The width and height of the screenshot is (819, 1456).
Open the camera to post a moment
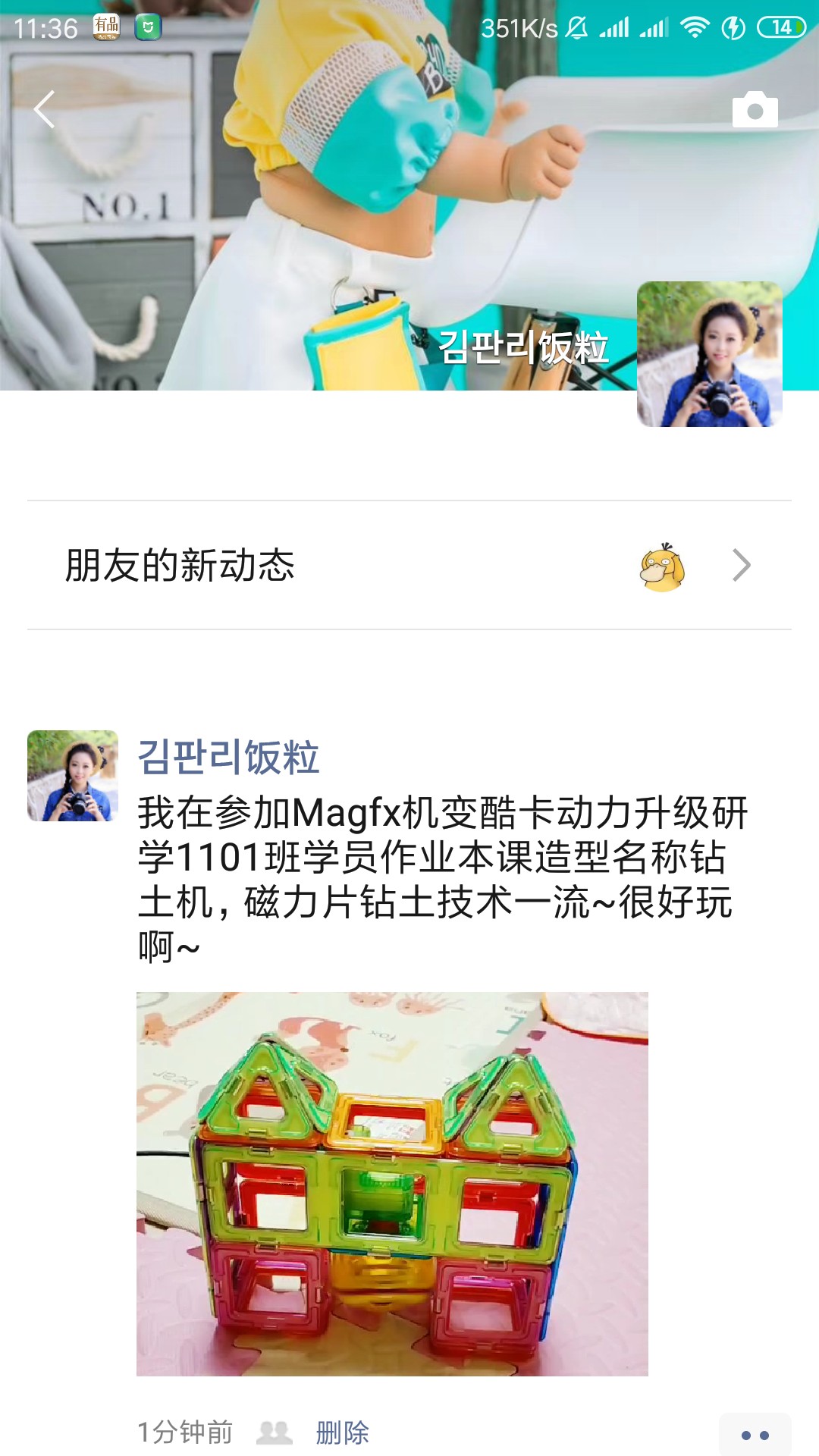pyautogui.click(x=755, y=111)
